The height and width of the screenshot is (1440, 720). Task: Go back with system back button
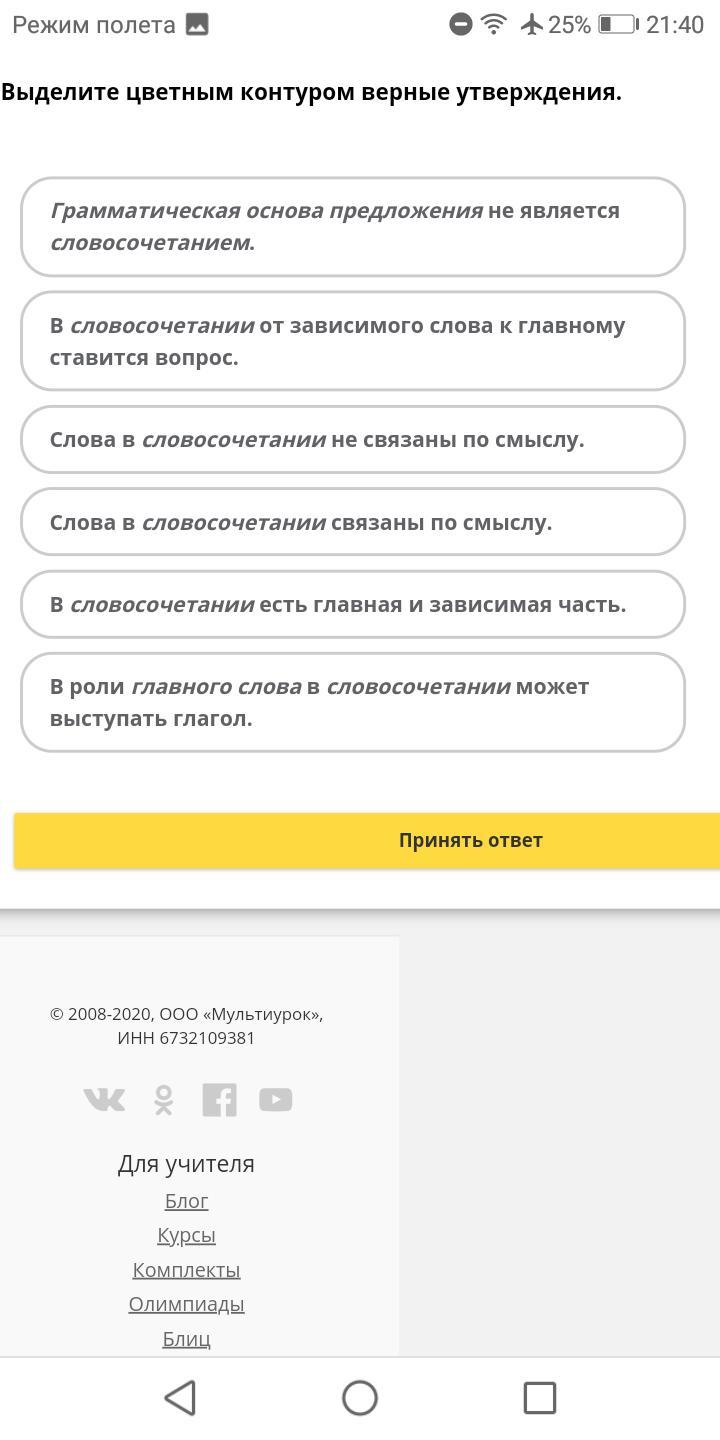coord(180,1398)
